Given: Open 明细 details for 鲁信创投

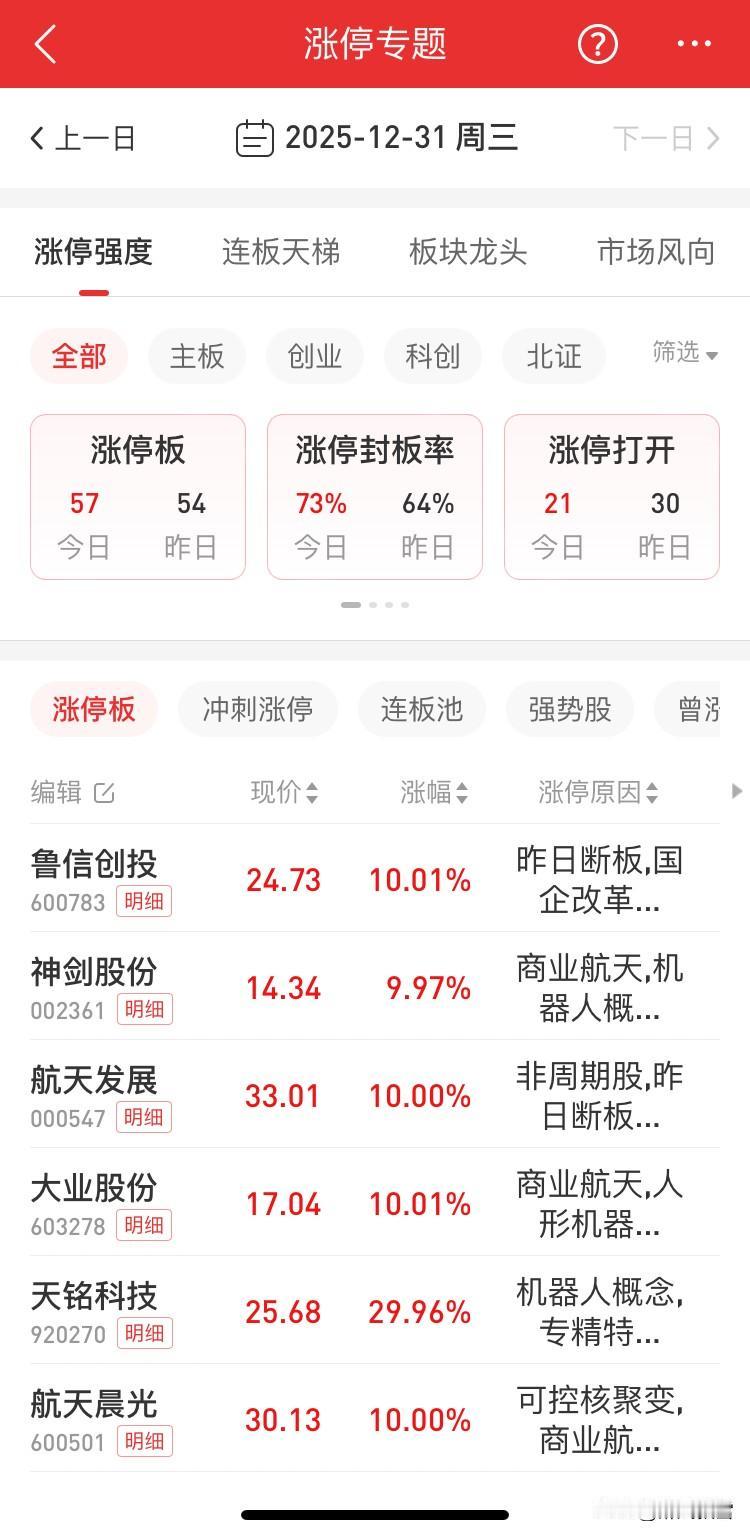Looking at the screenshot, I should (144, 901).
